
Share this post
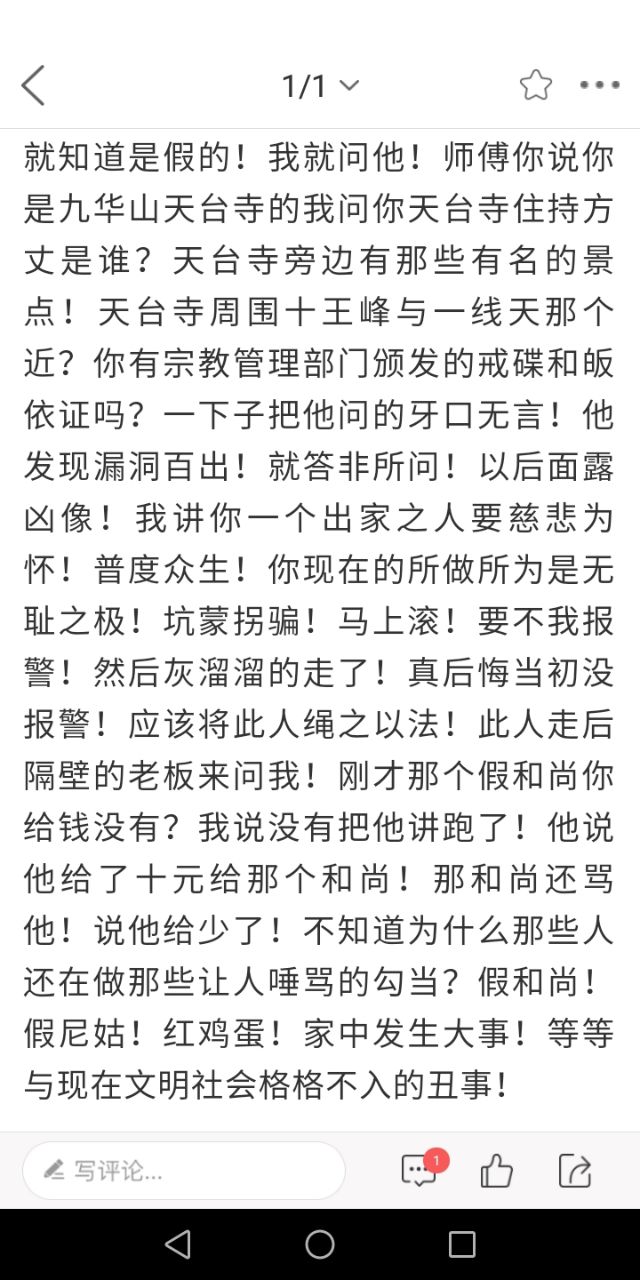click(575, 1170)
